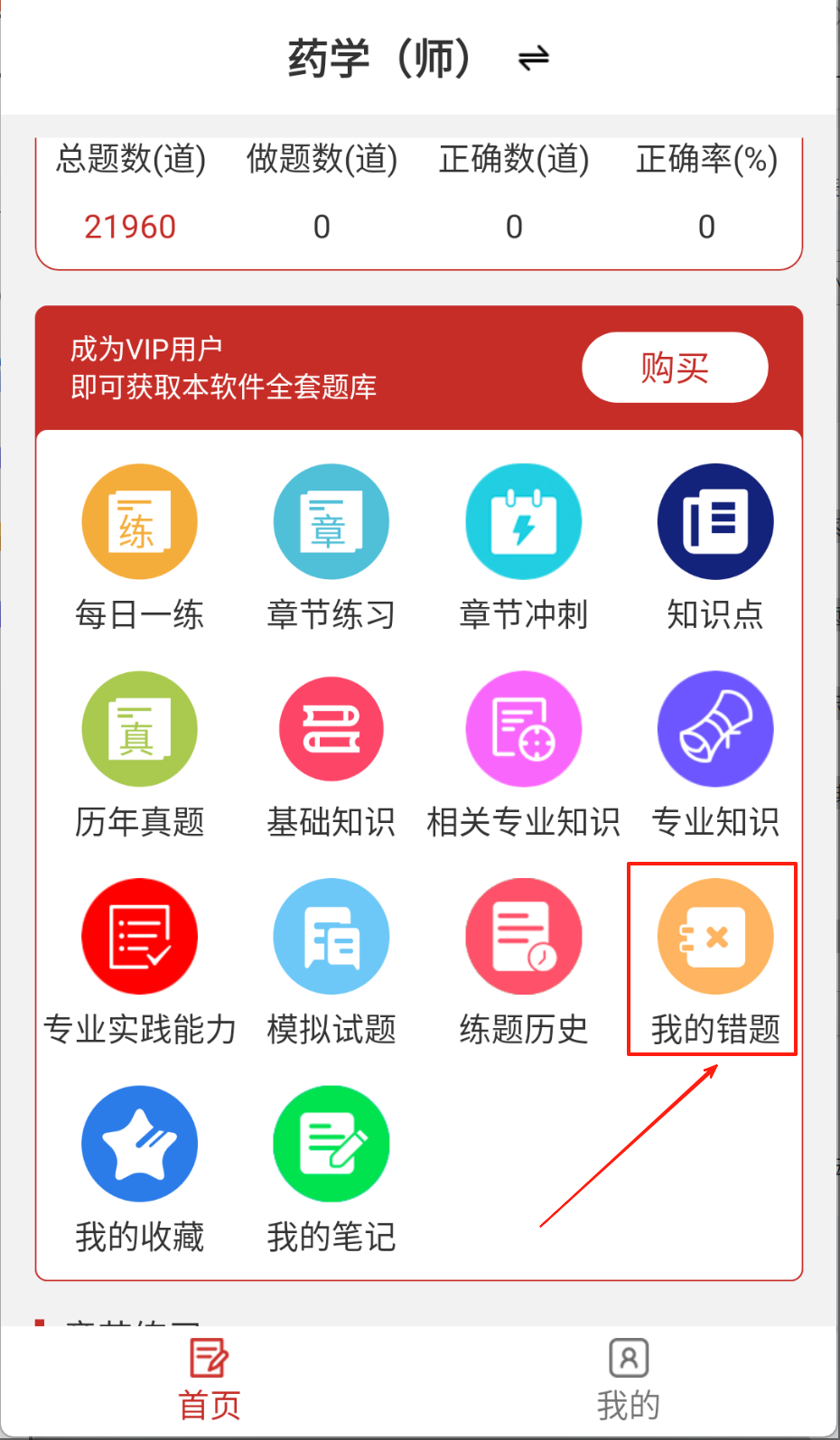840x1440 pixels.
Task: Tap the 购买 VIP purchase button
Action: 675,368
